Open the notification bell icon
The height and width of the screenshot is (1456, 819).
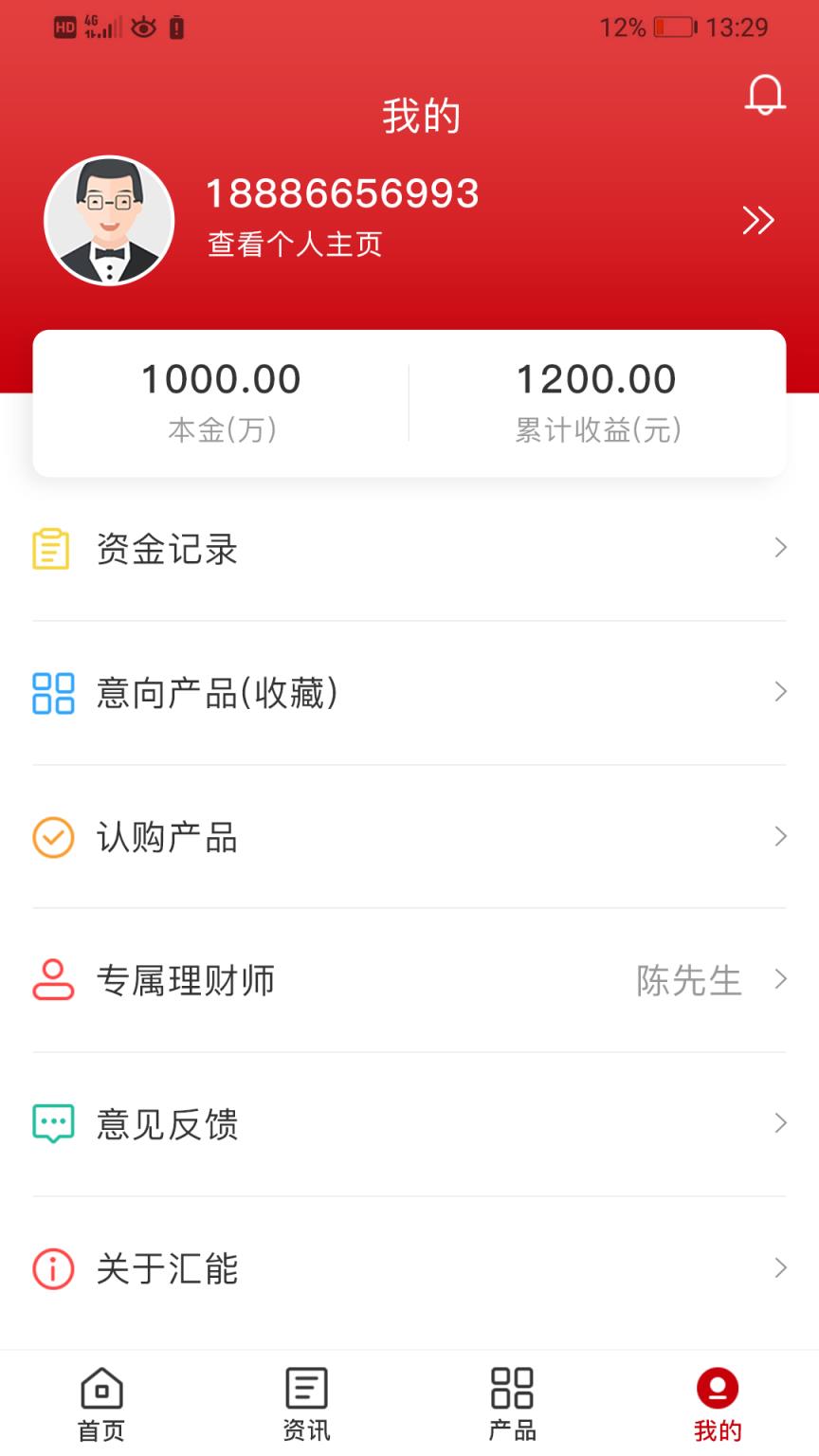(766, 95)
